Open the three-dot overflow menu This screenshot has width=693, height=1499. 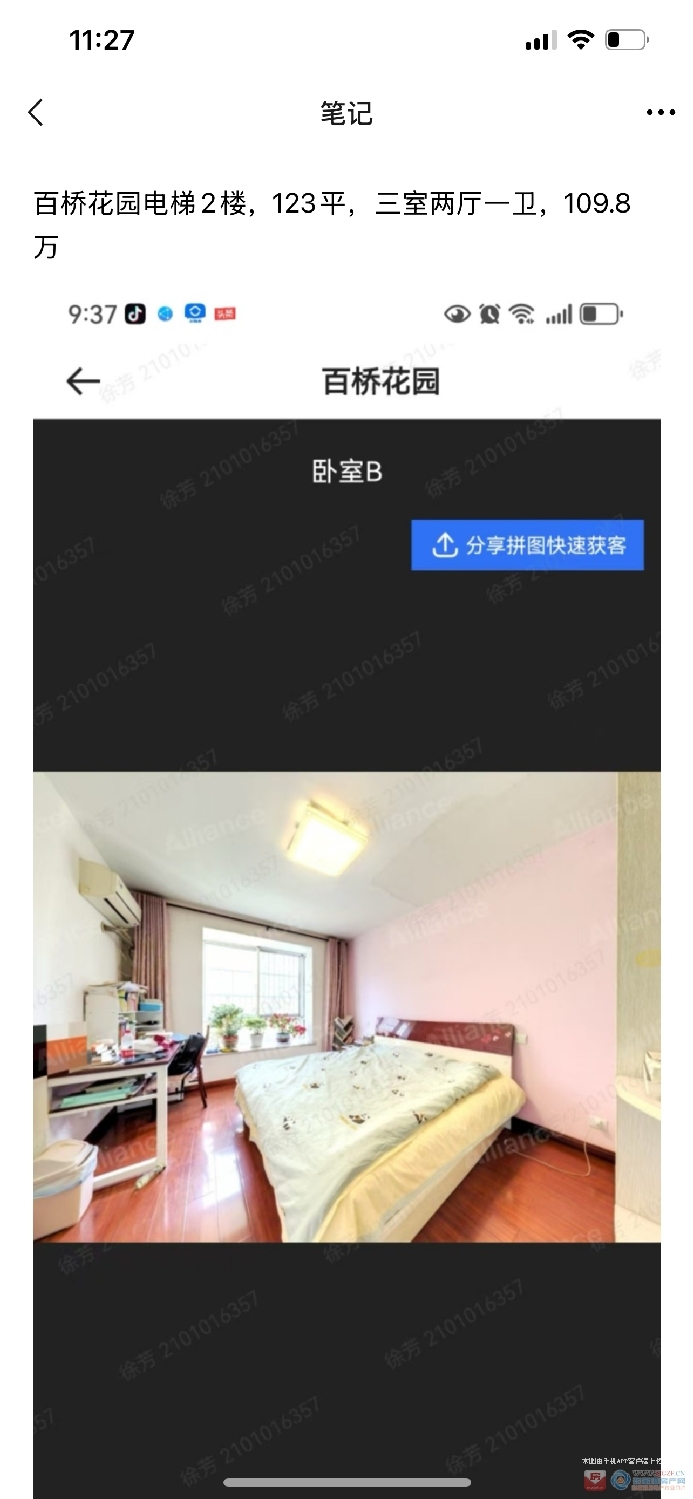click(x=660, y=113)
